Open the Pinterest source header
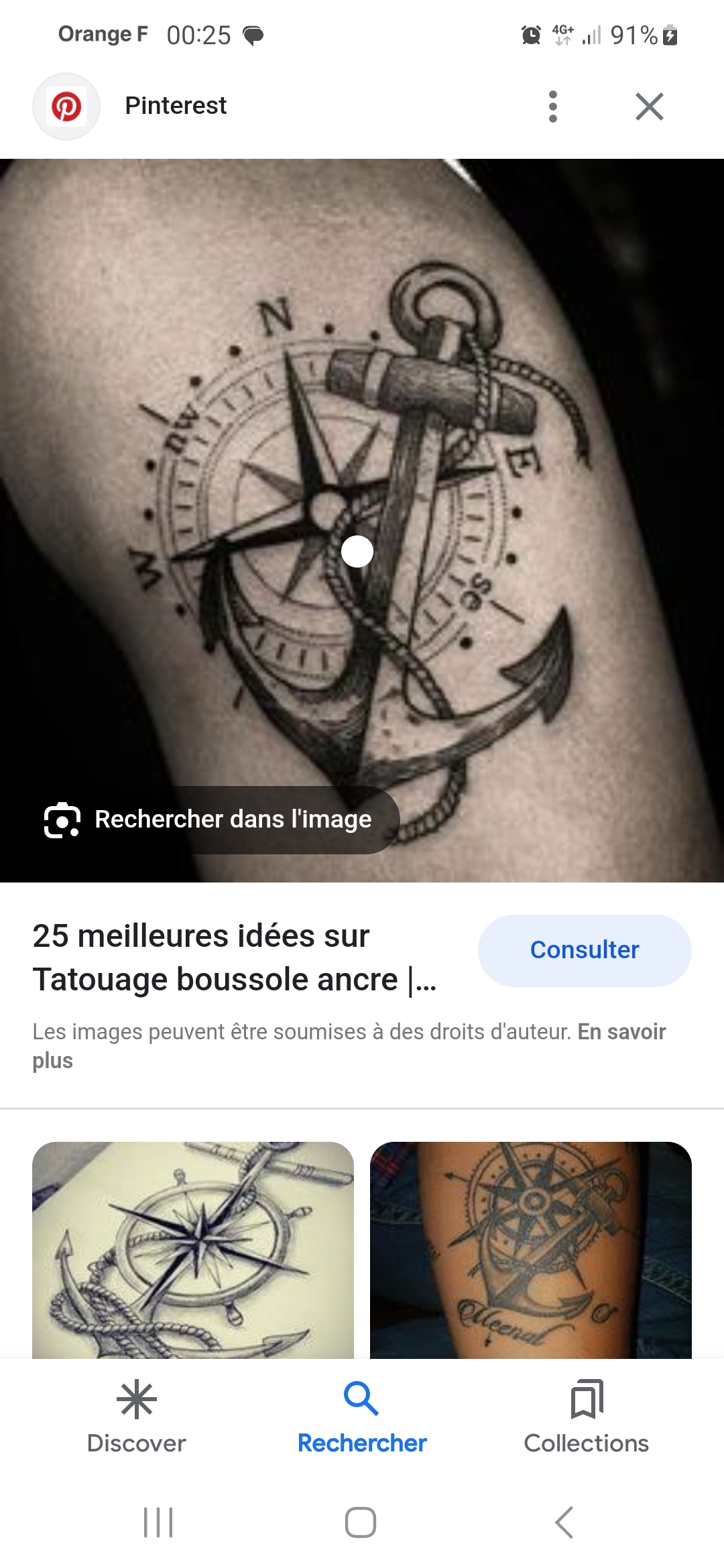The height and width of the screenshot is (1568, 724). [176, 106]
